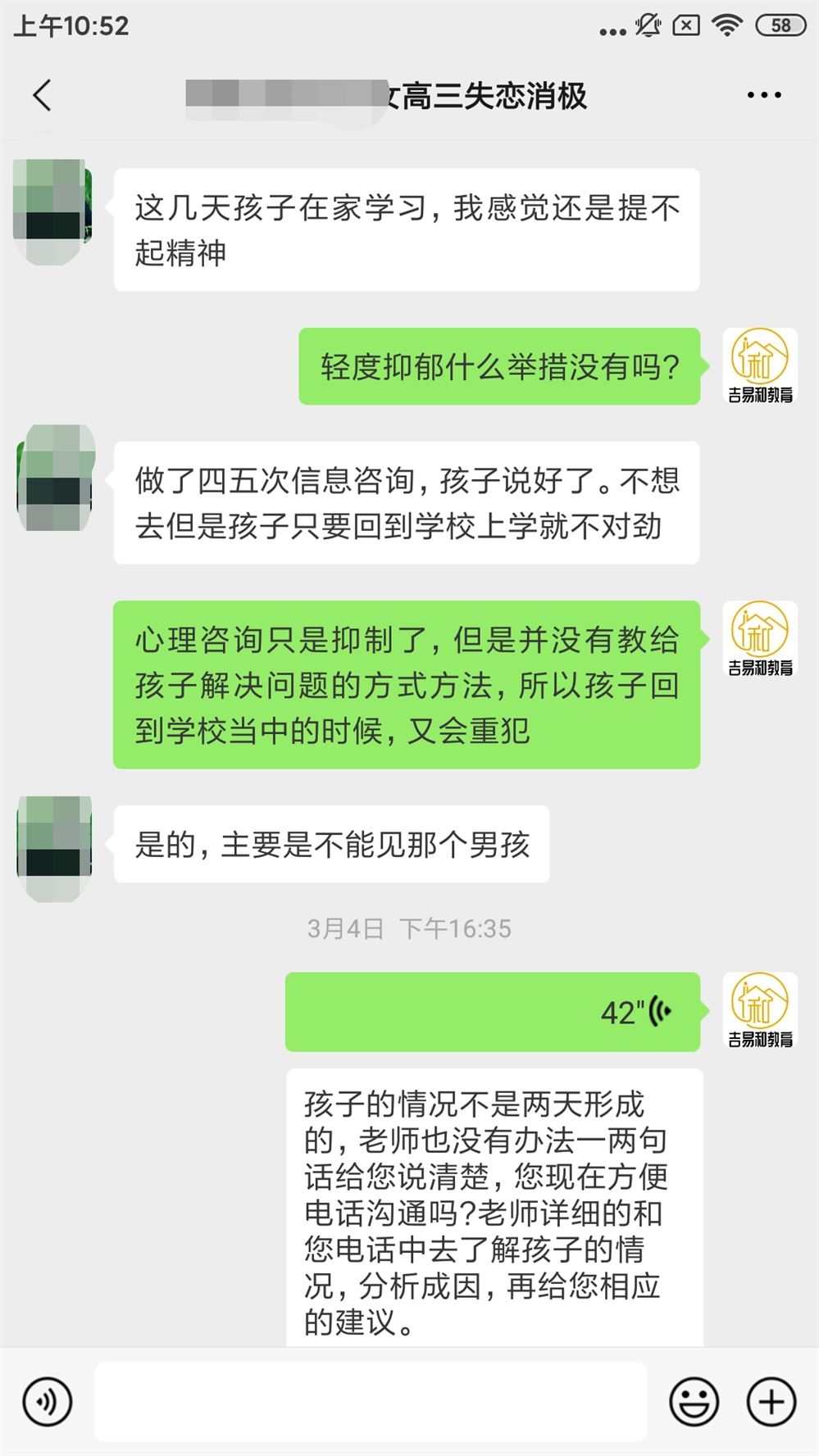Image resolution: width=819 pixels, height=1456 pixels.
Task: Focus the message text field
Action: tap(371, 1402)
